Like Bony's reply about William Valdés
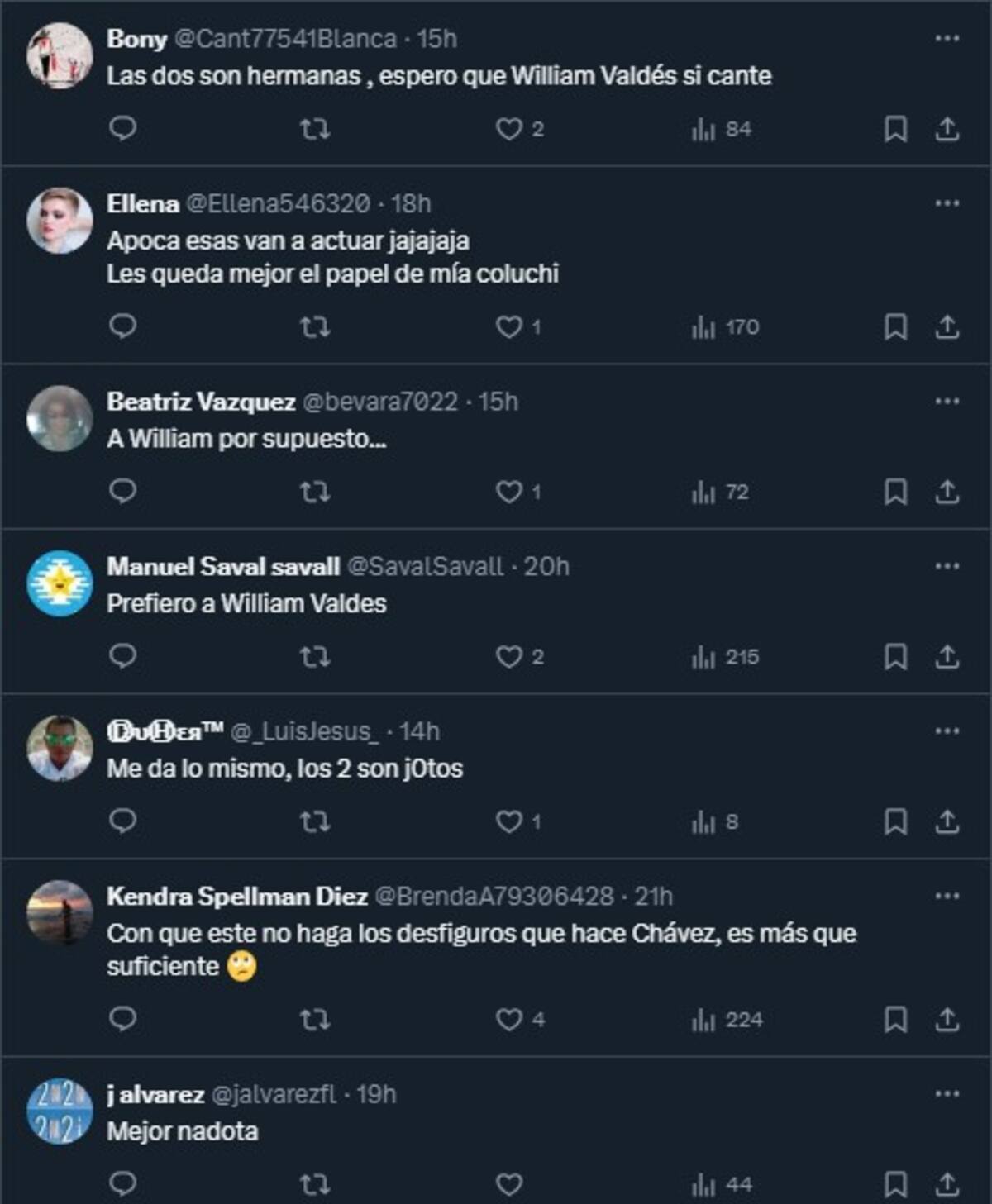 click(508, 129)
